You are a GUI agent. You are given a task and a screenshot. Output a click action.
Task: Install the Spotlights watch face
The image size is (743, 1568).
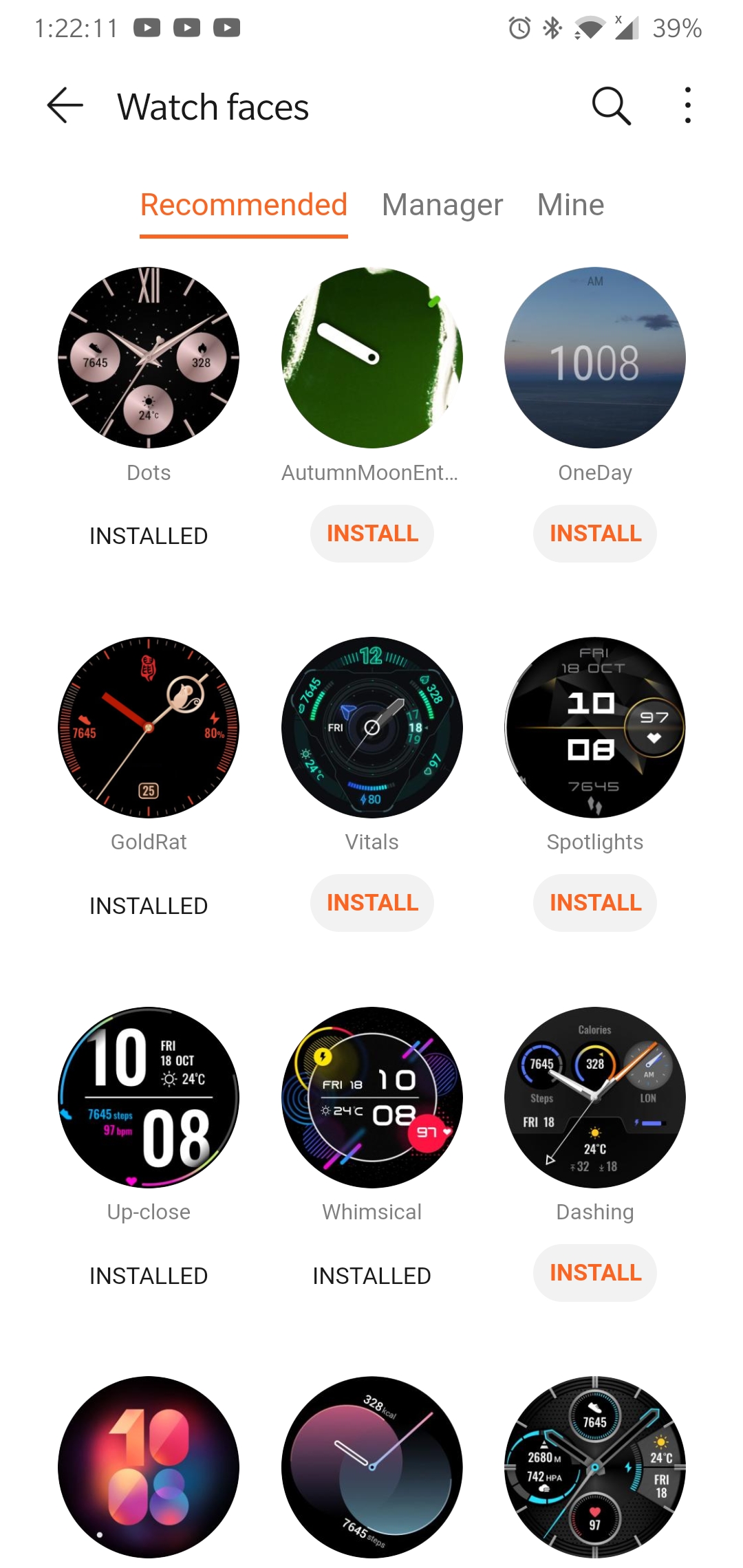coord(594,902)
